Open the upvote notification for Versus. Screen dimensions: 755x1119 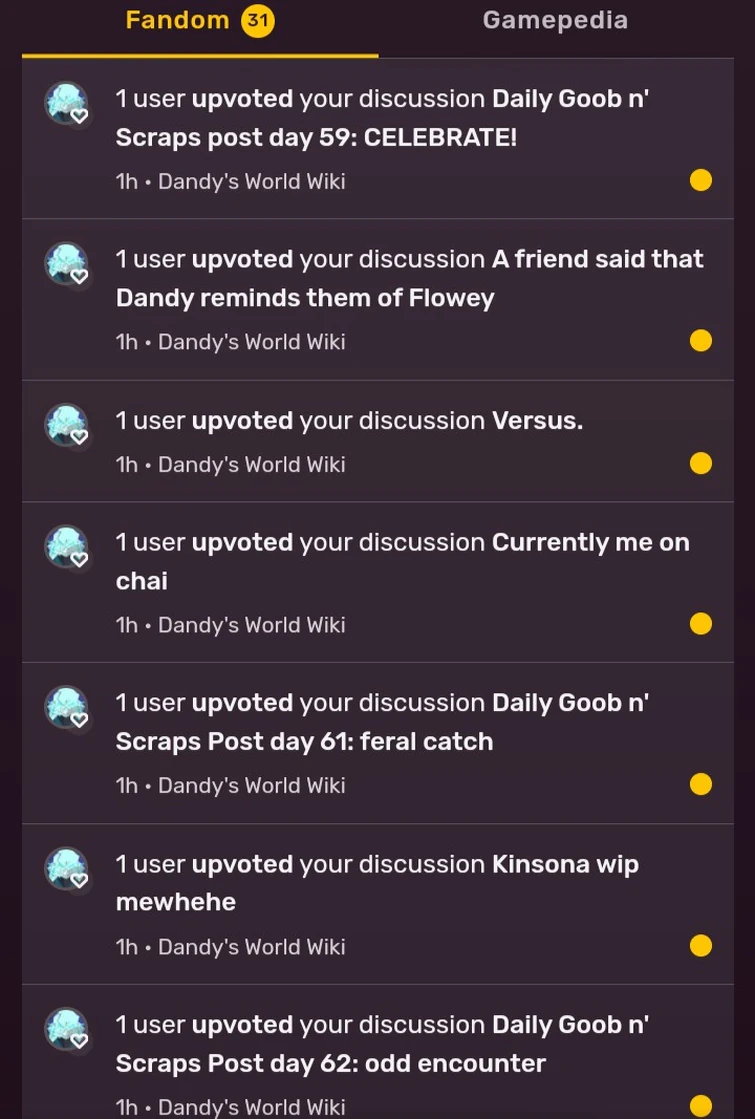point(378,441)
